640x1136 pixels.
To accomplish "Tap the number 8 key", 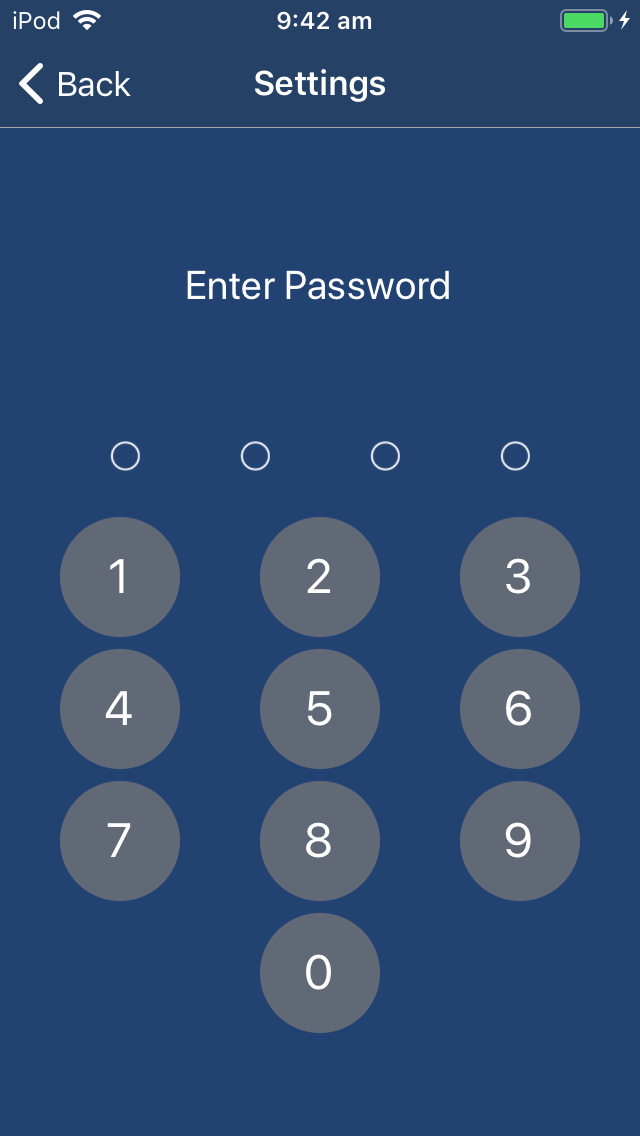I will [x=320, y=841].
